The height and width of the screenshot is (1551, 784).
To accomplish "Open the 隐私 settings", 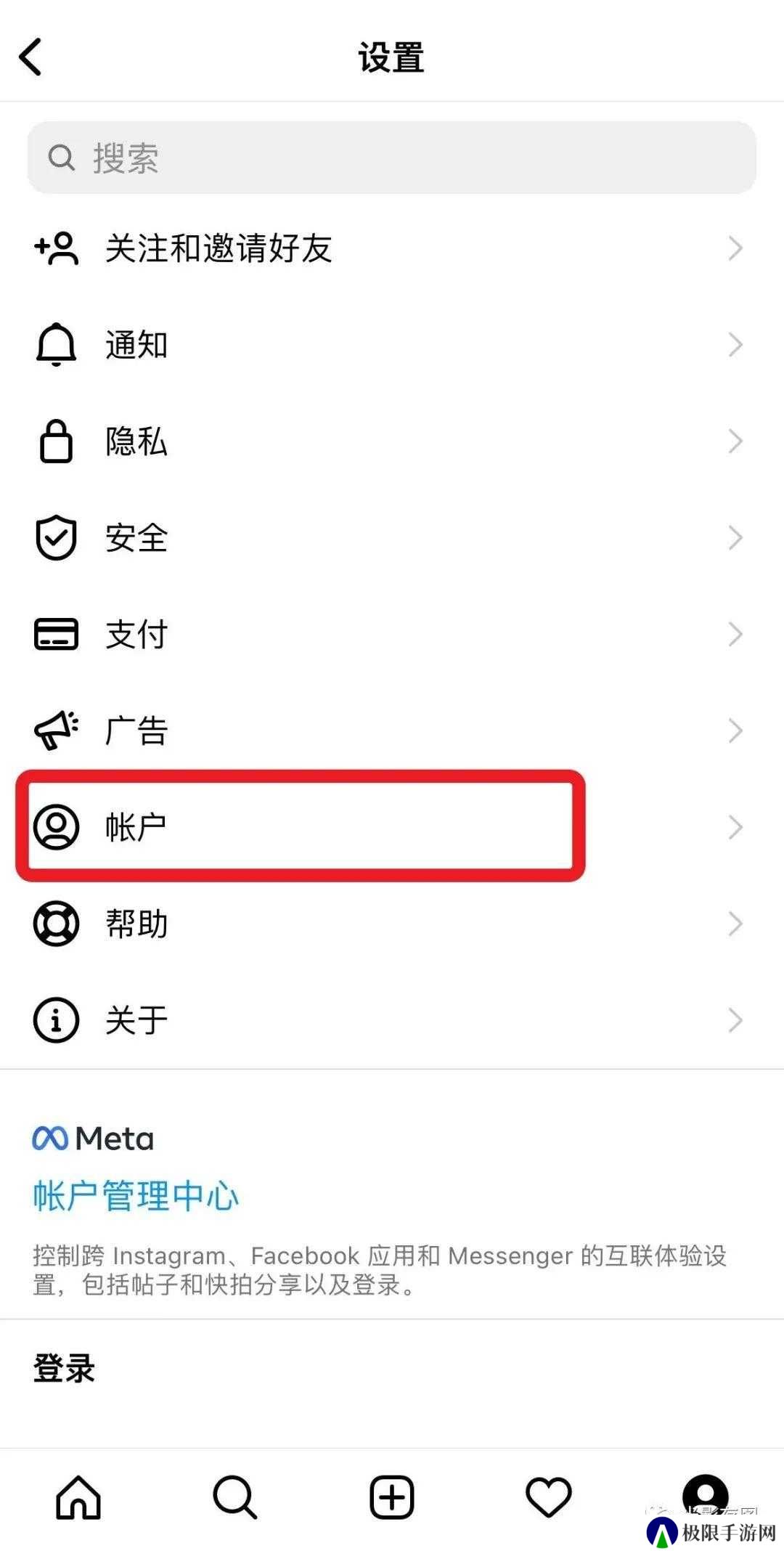I will 392,441.
